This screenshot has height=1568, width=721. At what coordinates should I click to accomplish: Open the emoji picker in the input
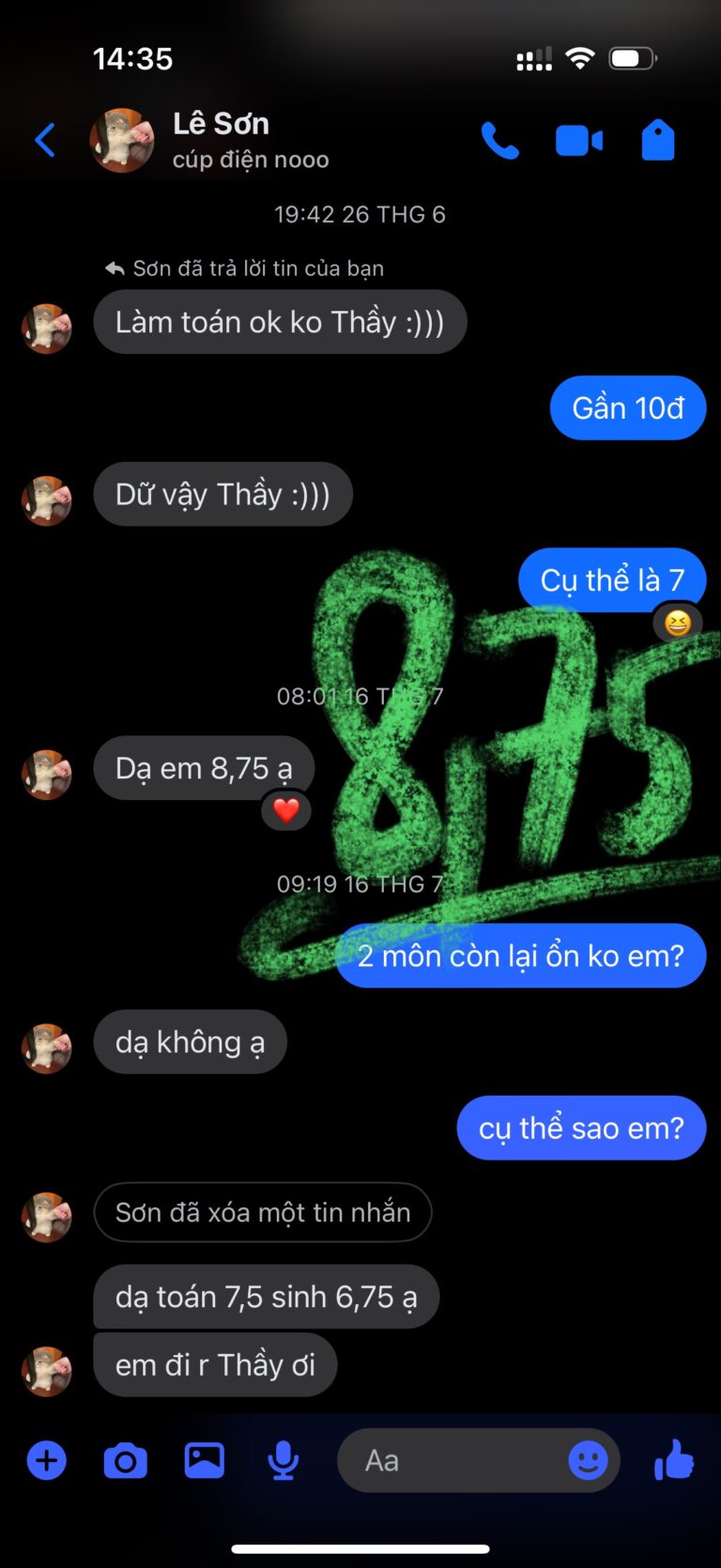pos(588,1461)
